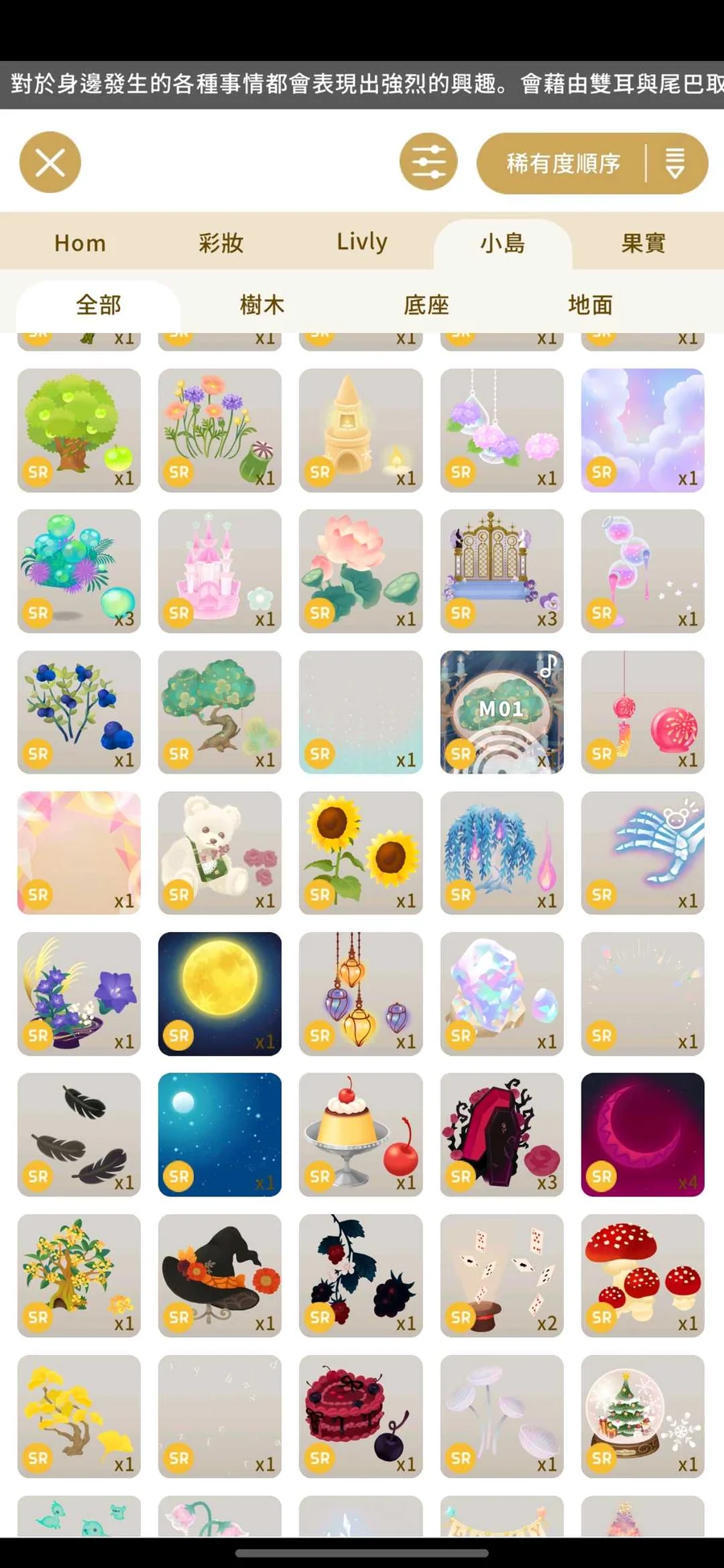Select the Christmas tree snow globe item
Image resolution: width=724 pixels, height=1568 pixels.
tap(643, 1416)
